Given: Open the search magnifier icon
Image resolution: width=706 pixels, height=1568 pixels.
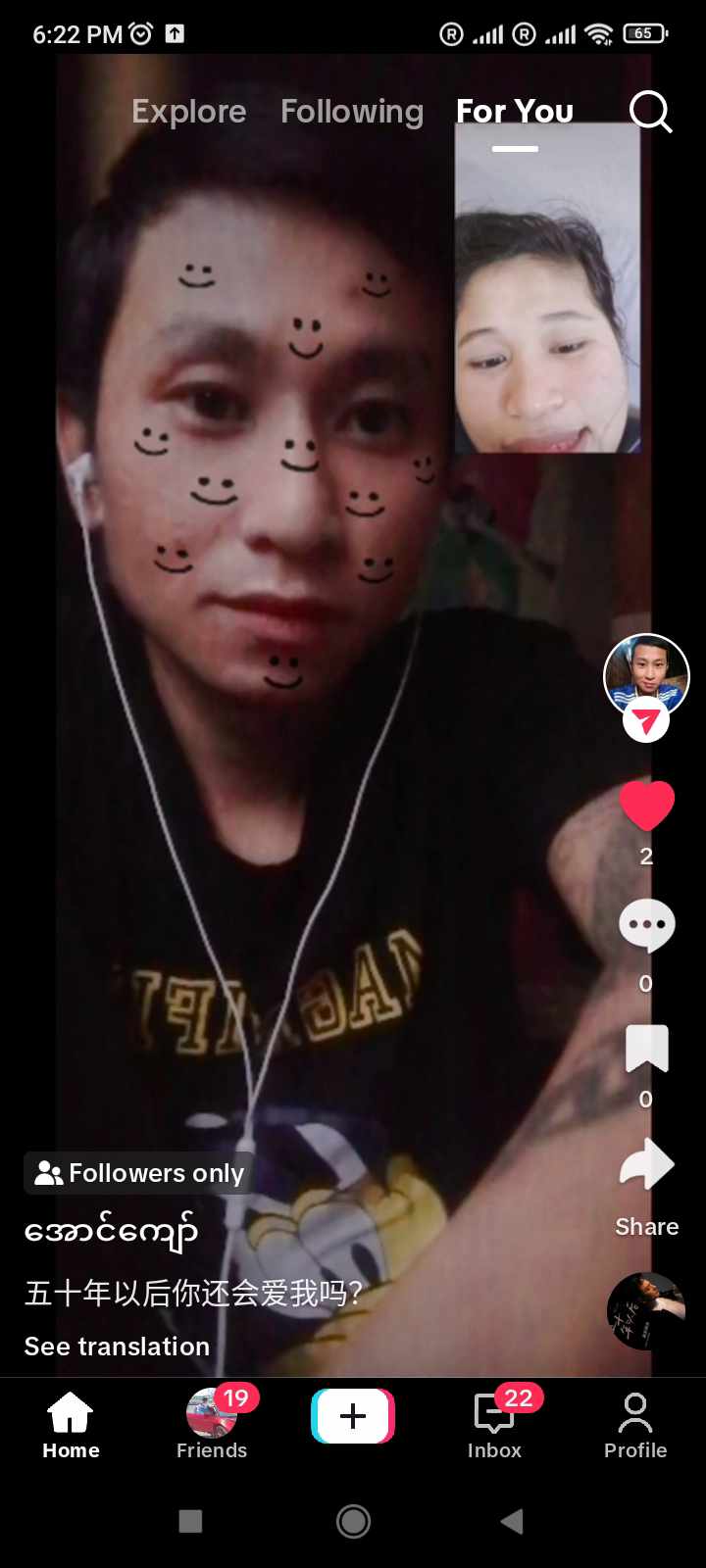Looking at the screenshot, I should pyautogui.click(x=650, y=112).
